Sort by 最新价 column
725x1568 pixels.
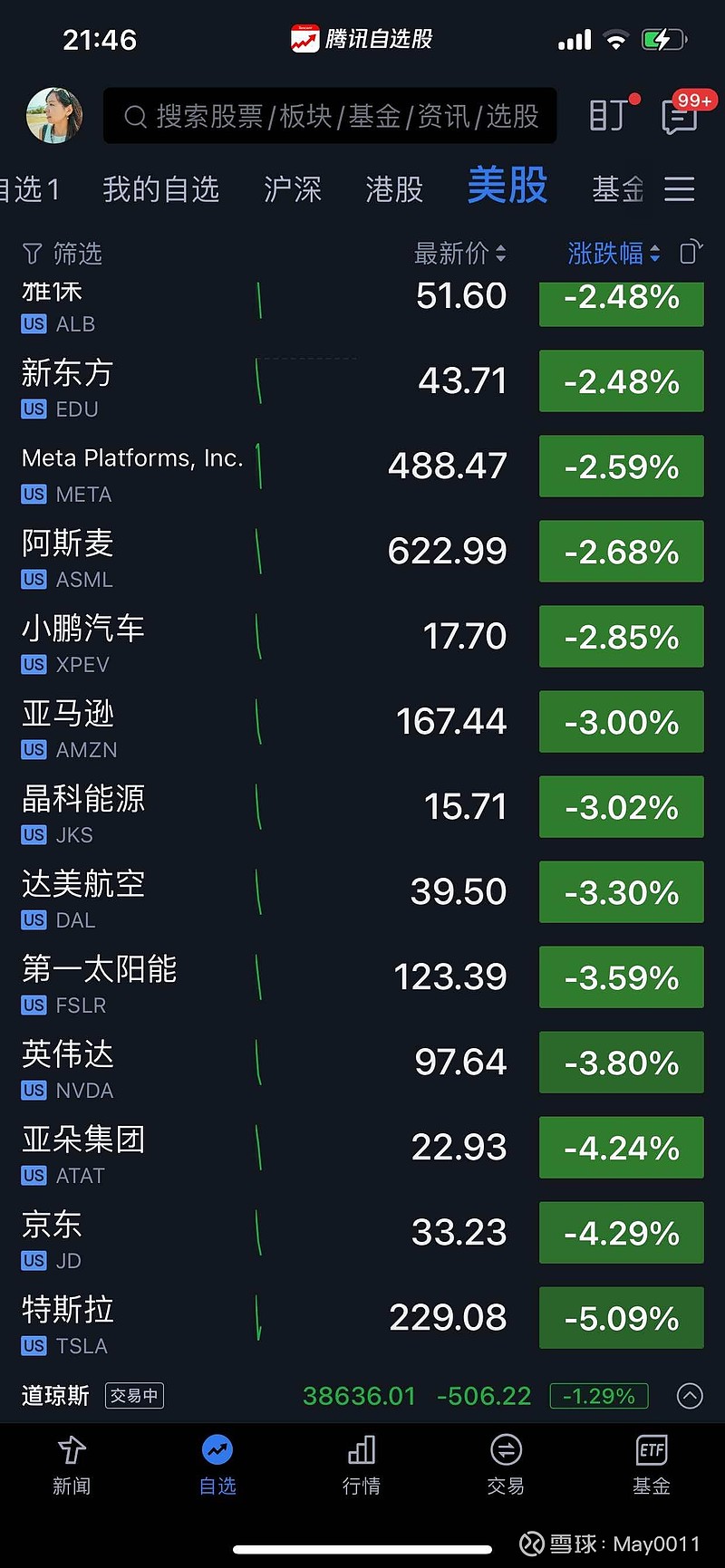(x=459, y=254)
